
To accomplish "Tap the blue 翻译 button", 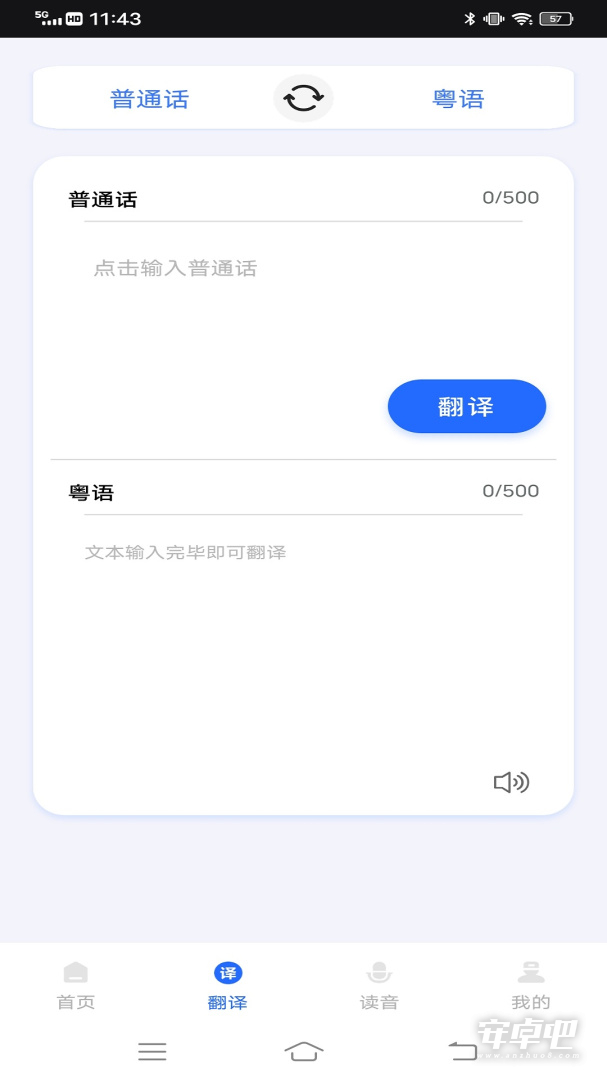I will coord(466,406).
